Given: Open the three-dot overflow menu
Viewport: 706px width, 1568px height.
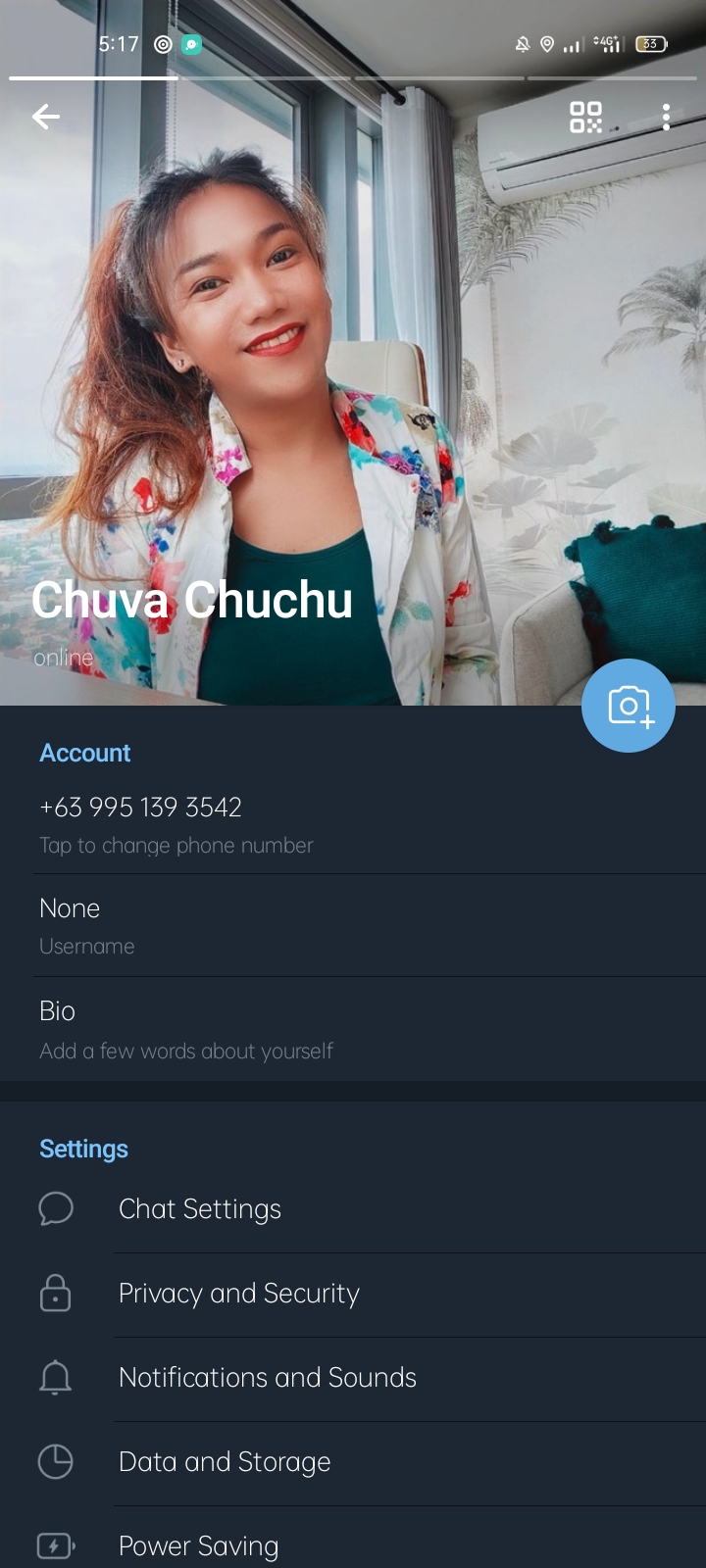Looking at the screenshot, I should (x=666, y=118).
